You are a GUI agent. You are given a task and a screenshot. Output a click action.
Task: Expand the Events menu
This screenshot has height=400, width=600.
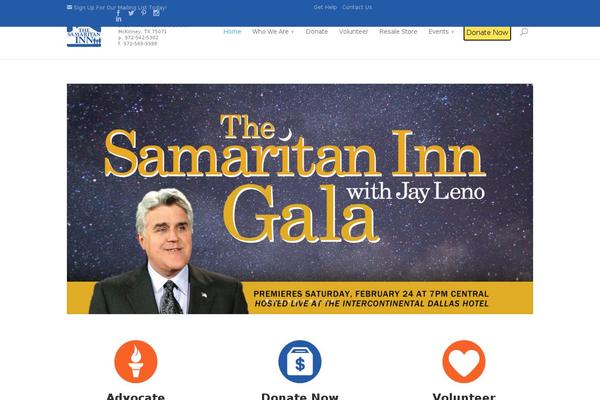pos(441,32)
